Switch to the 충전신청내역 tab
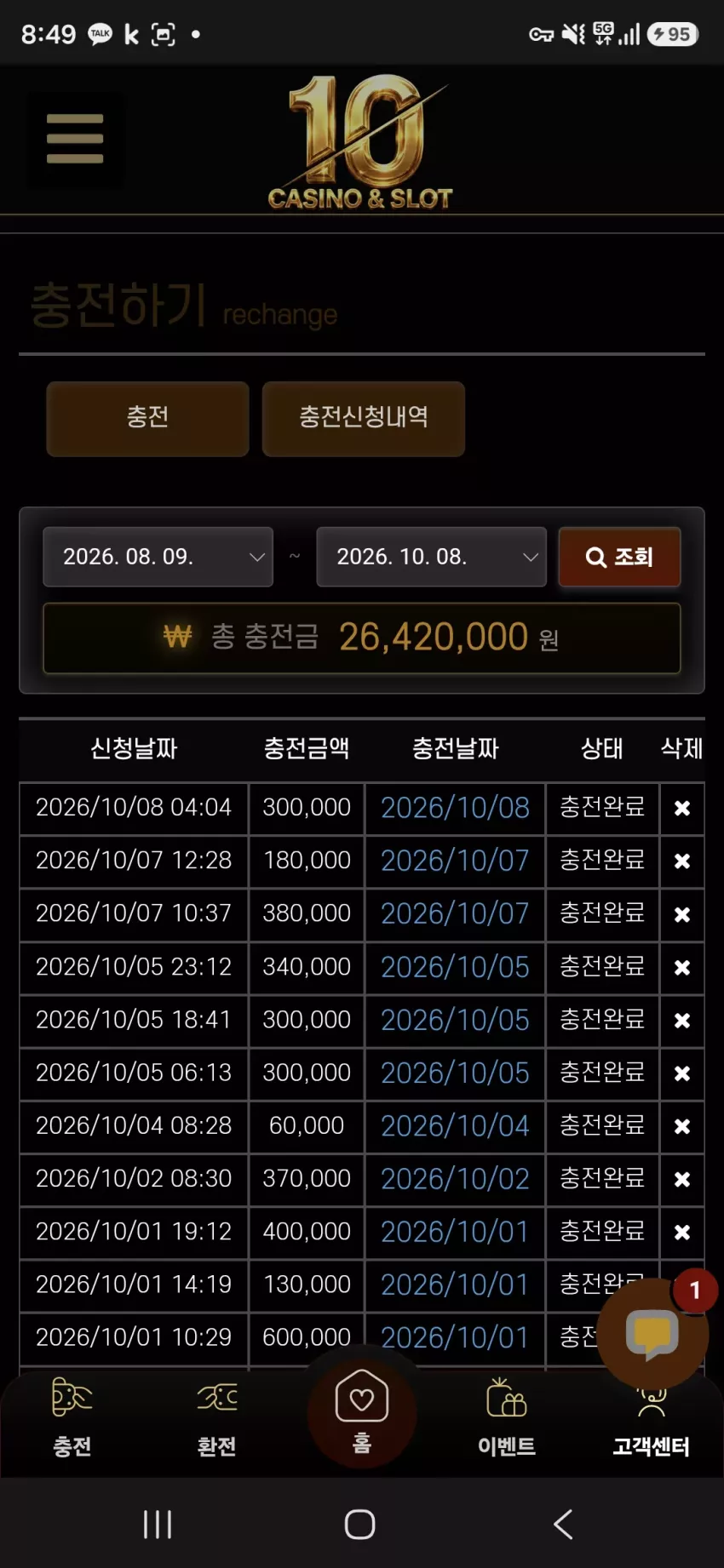Viewport: 724px width, 1568px height. (364, 418)
